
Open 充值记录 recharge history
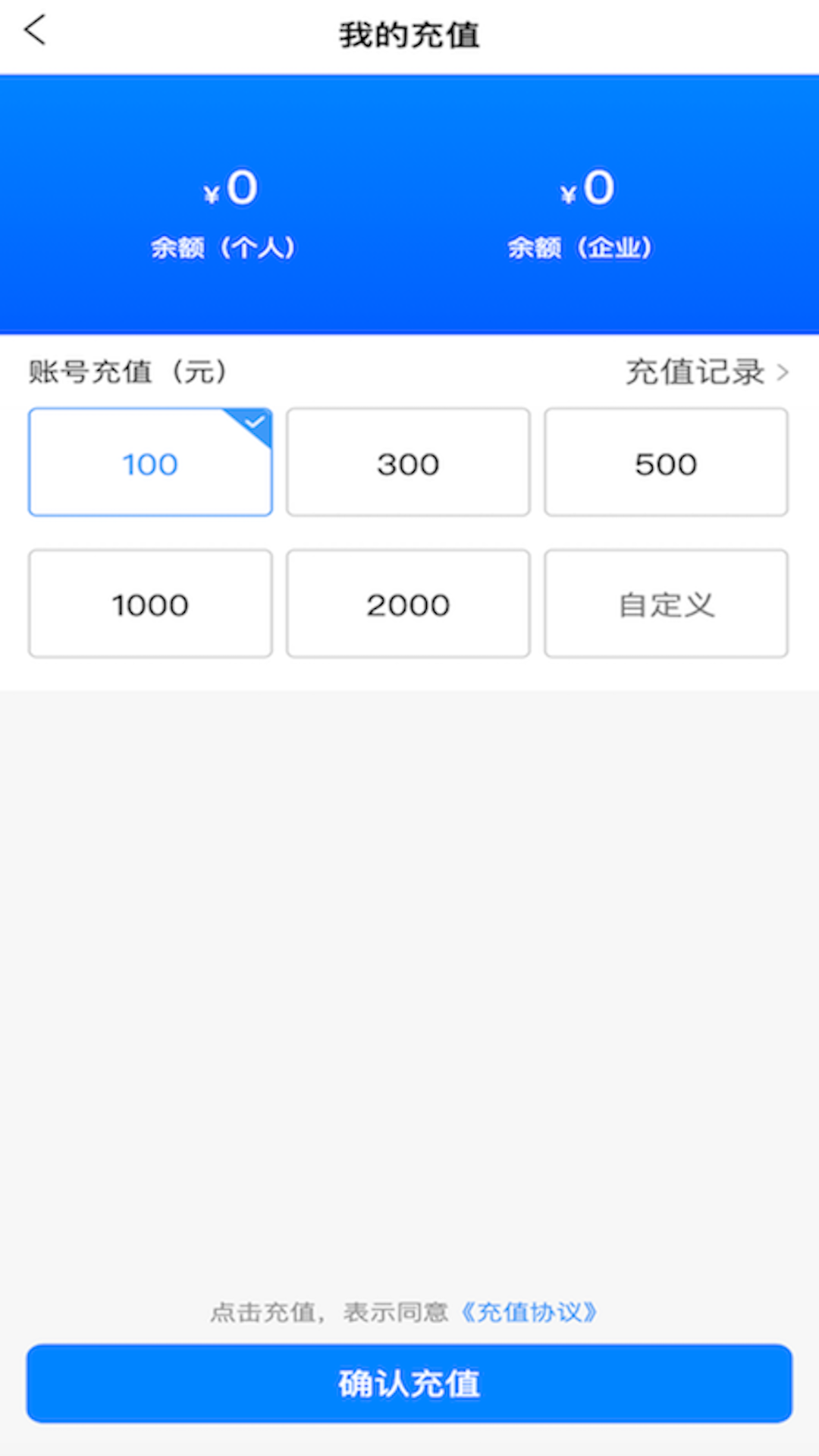[694, 371]
